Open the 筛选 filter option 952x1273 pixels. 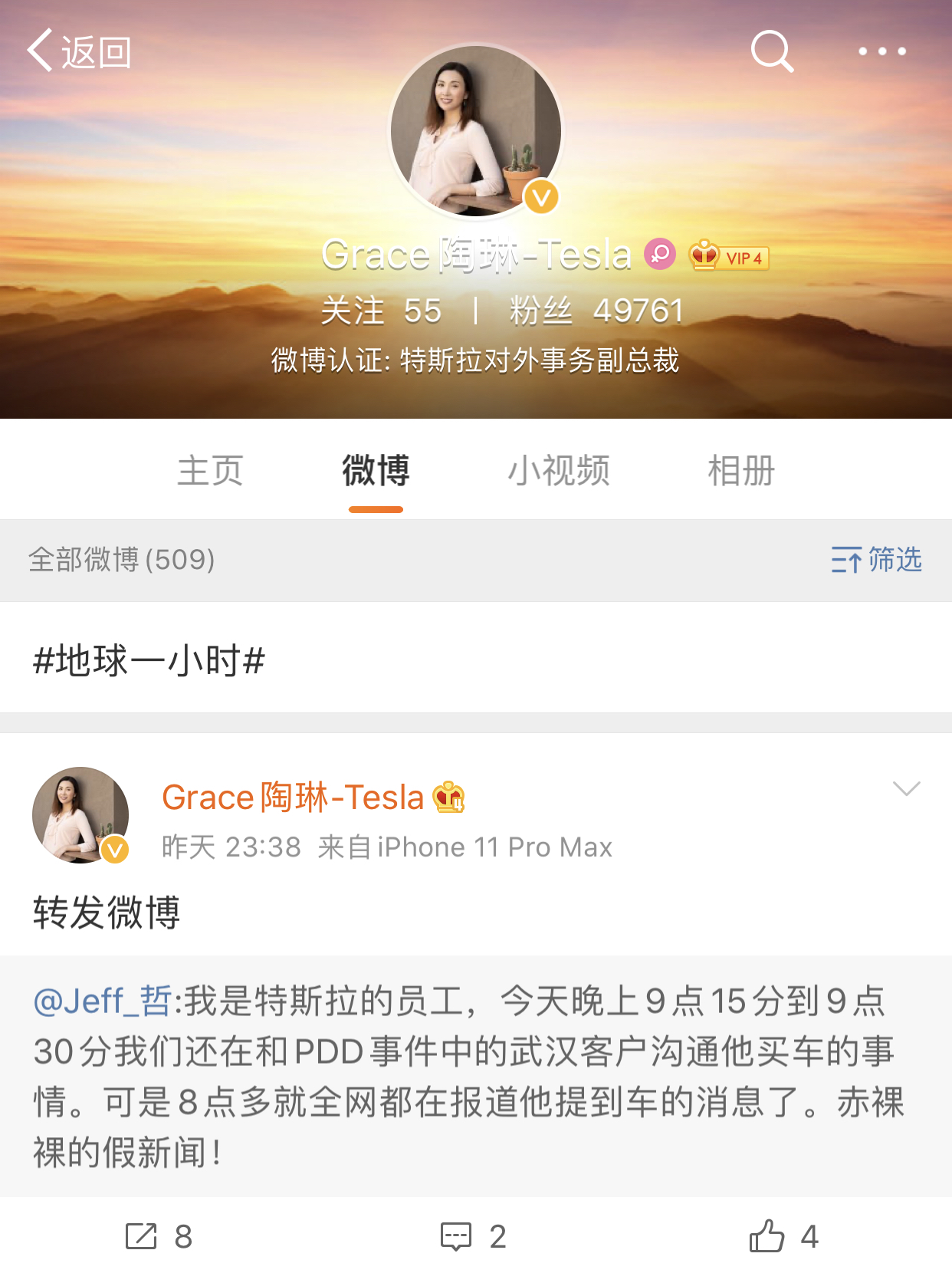[876, 560]
